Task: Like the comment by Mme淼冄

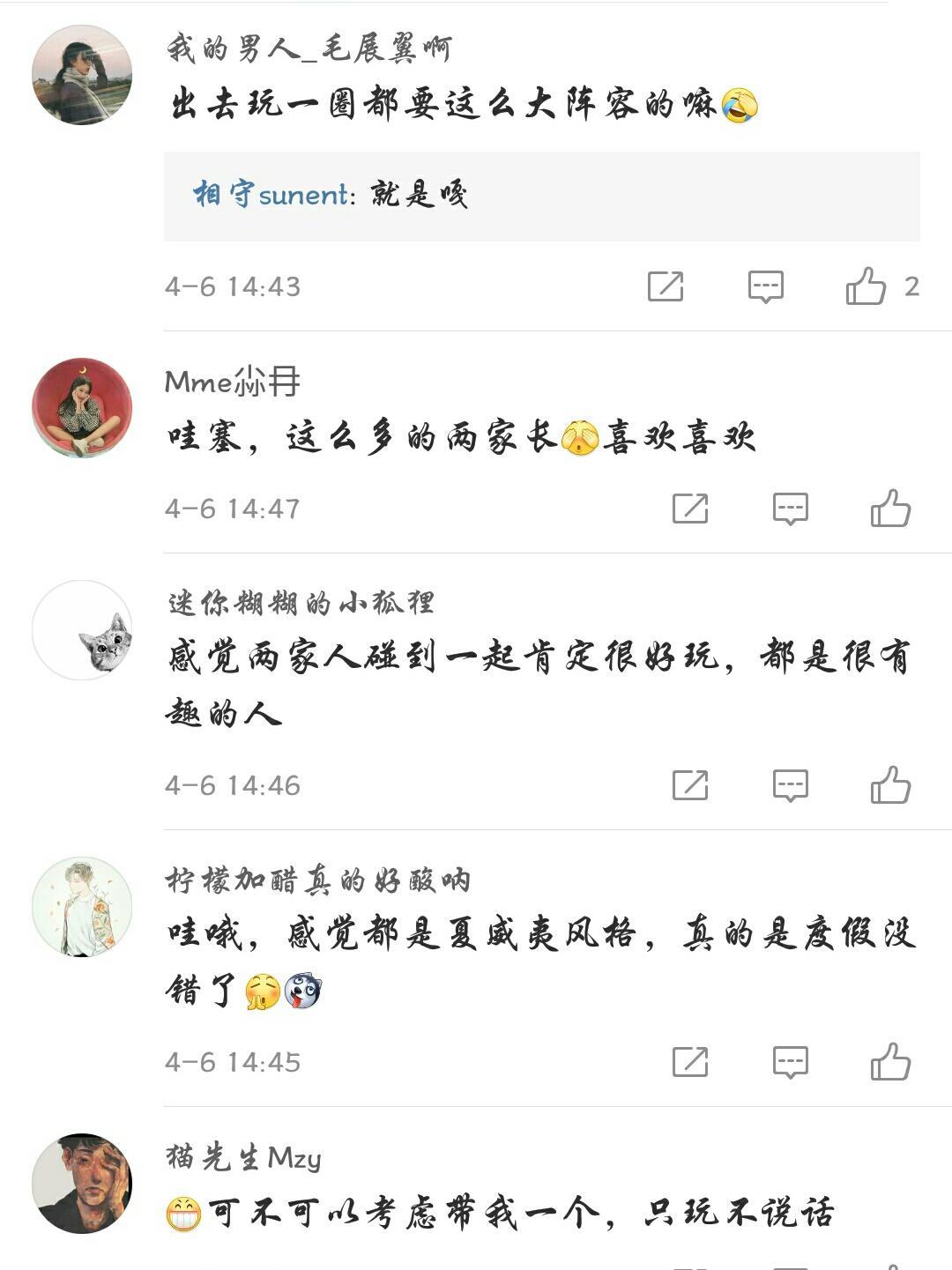Action: point(890,509)
